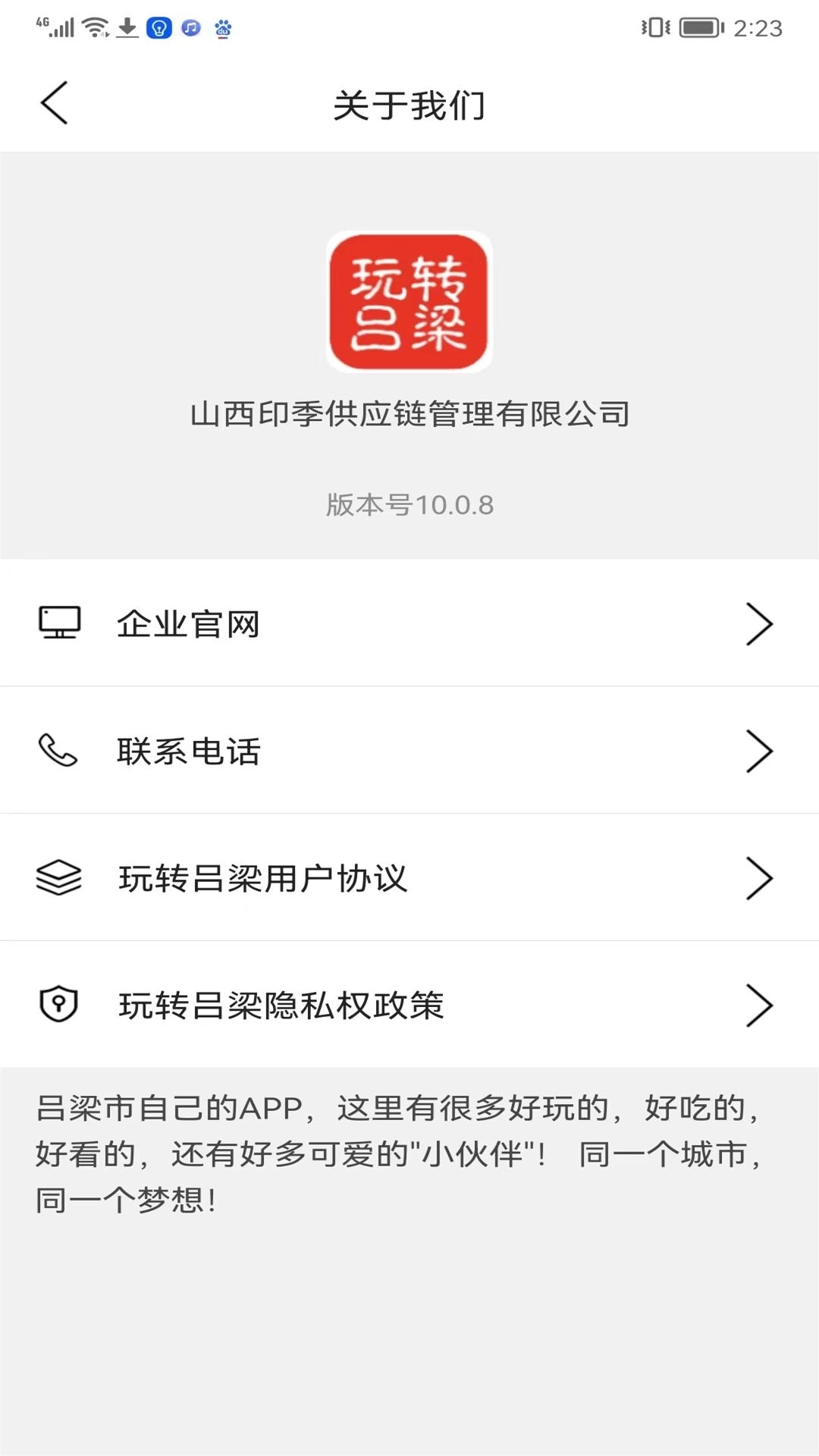Open the 关于我们 page title area
Viewport: 819px width, 1456px height.
(409, 105)
